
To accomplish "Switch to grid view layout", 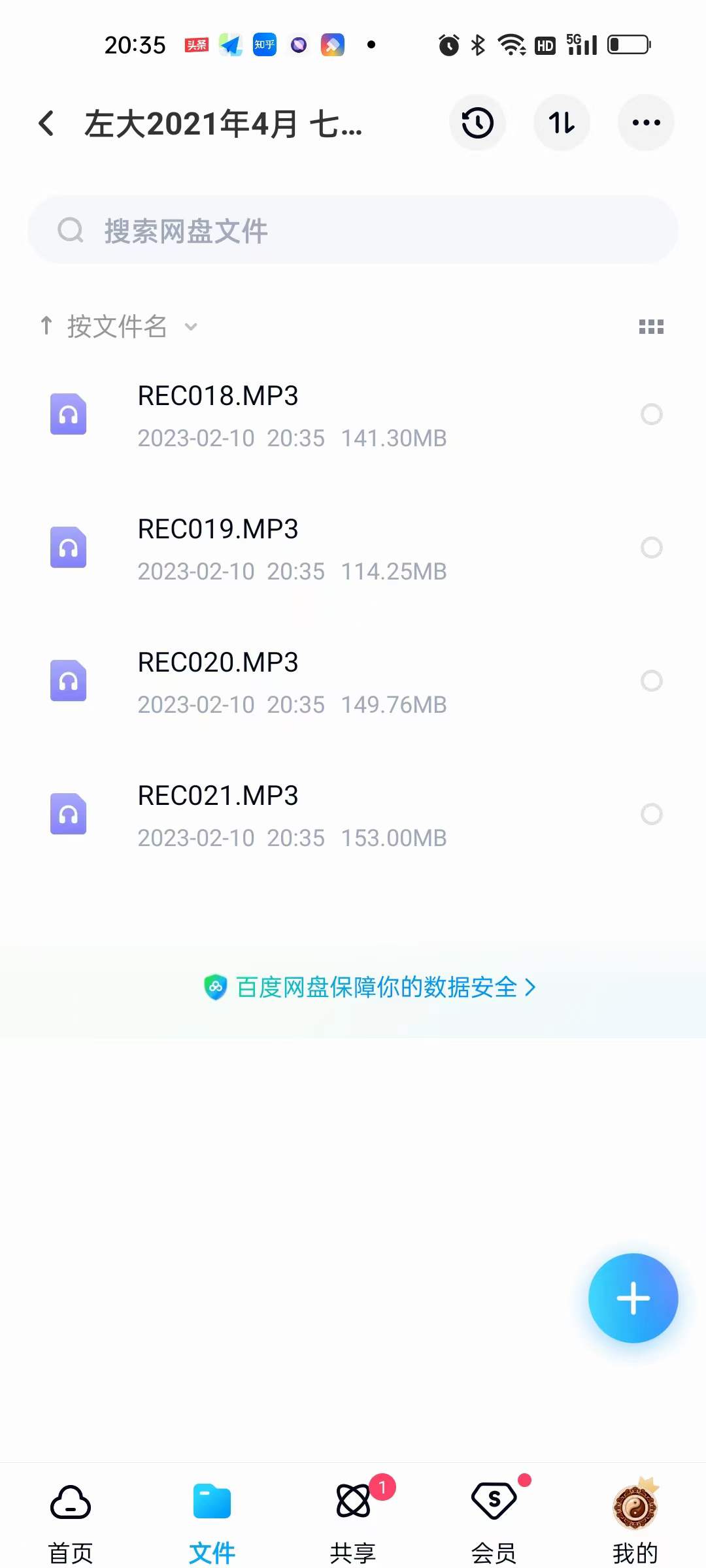I will (652, 327).
